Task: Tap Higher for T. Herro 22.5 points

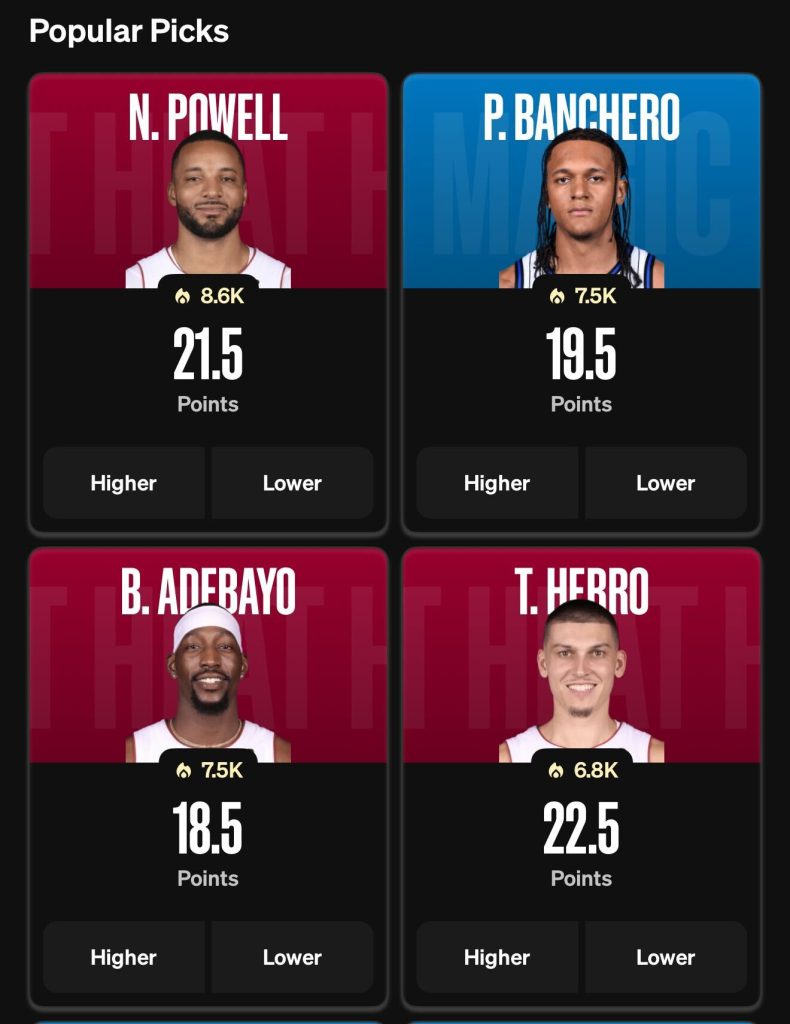Action: click(x=497, y=957)
